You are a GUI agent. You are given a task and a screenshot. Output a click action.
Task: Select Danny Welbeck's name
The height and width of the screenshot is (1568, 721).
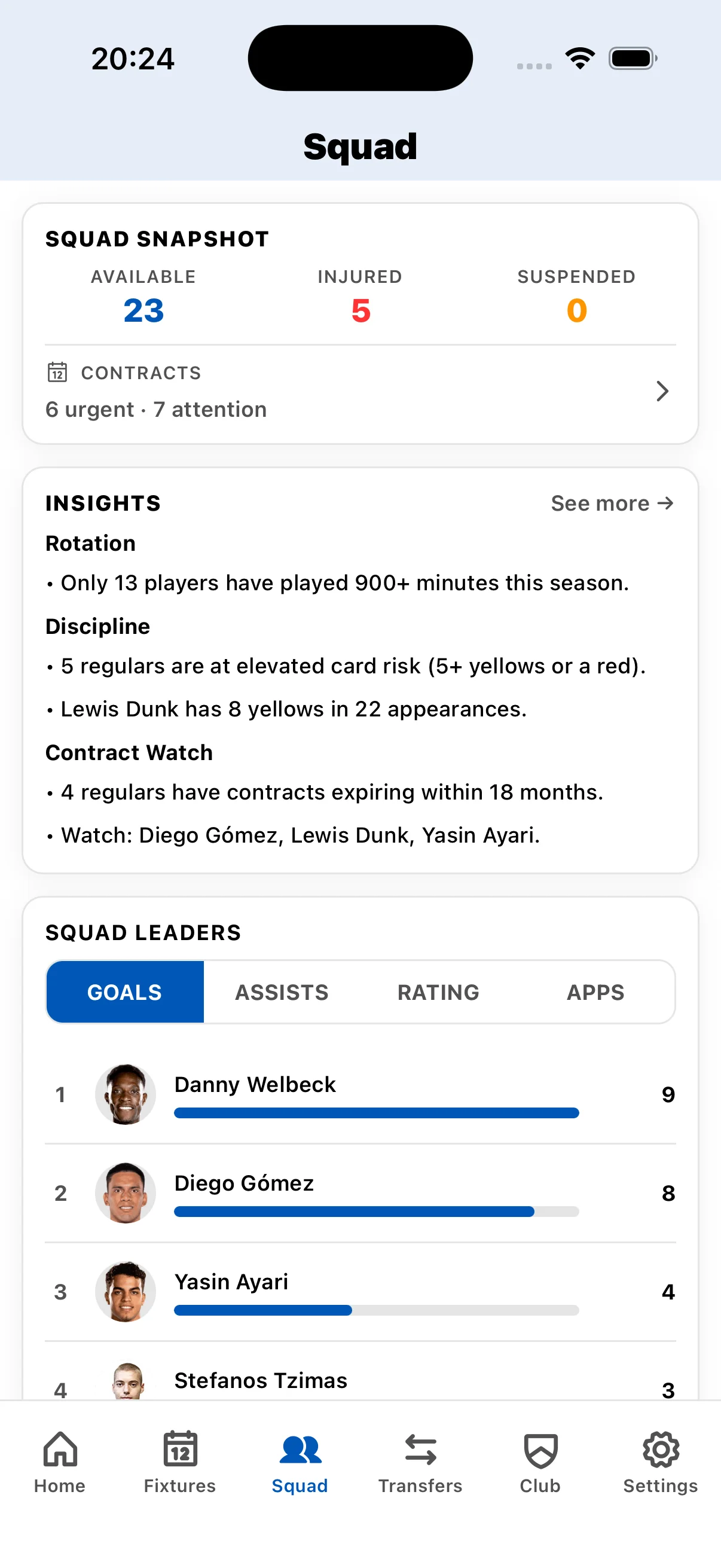[254, 1084]
